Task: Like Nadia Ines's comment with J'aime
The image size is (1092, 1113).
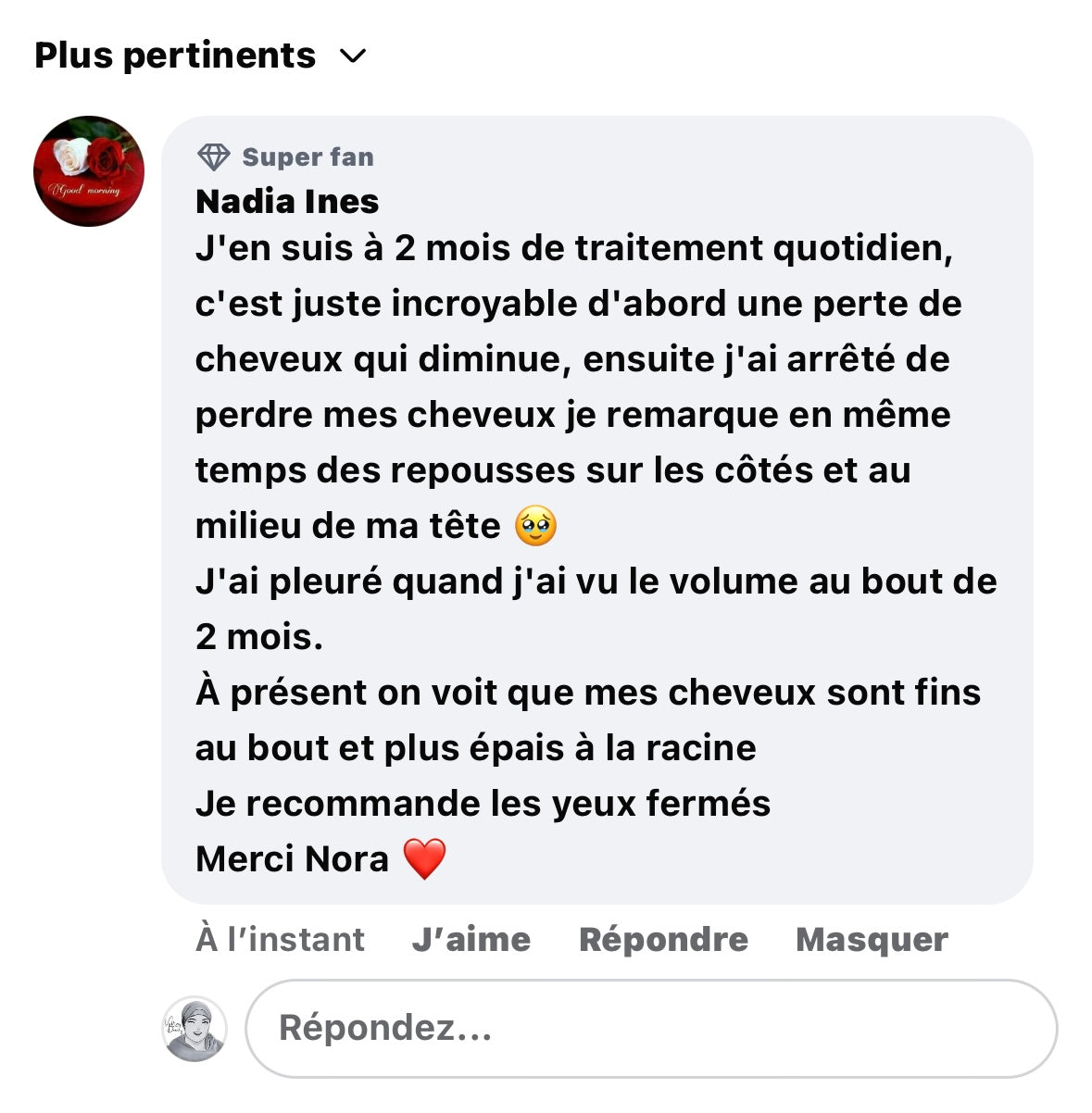Action: (471, 939)
